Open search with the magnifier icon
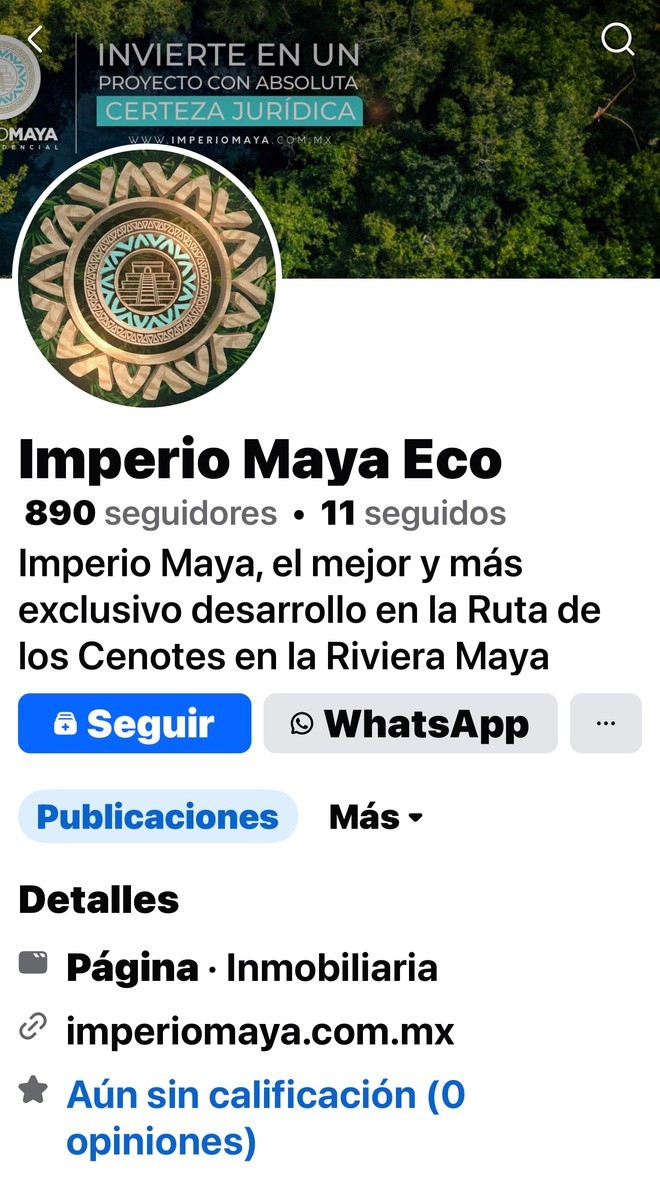Image resolution: width=660 pixels, height=1187 pixels. click(617, 39)
